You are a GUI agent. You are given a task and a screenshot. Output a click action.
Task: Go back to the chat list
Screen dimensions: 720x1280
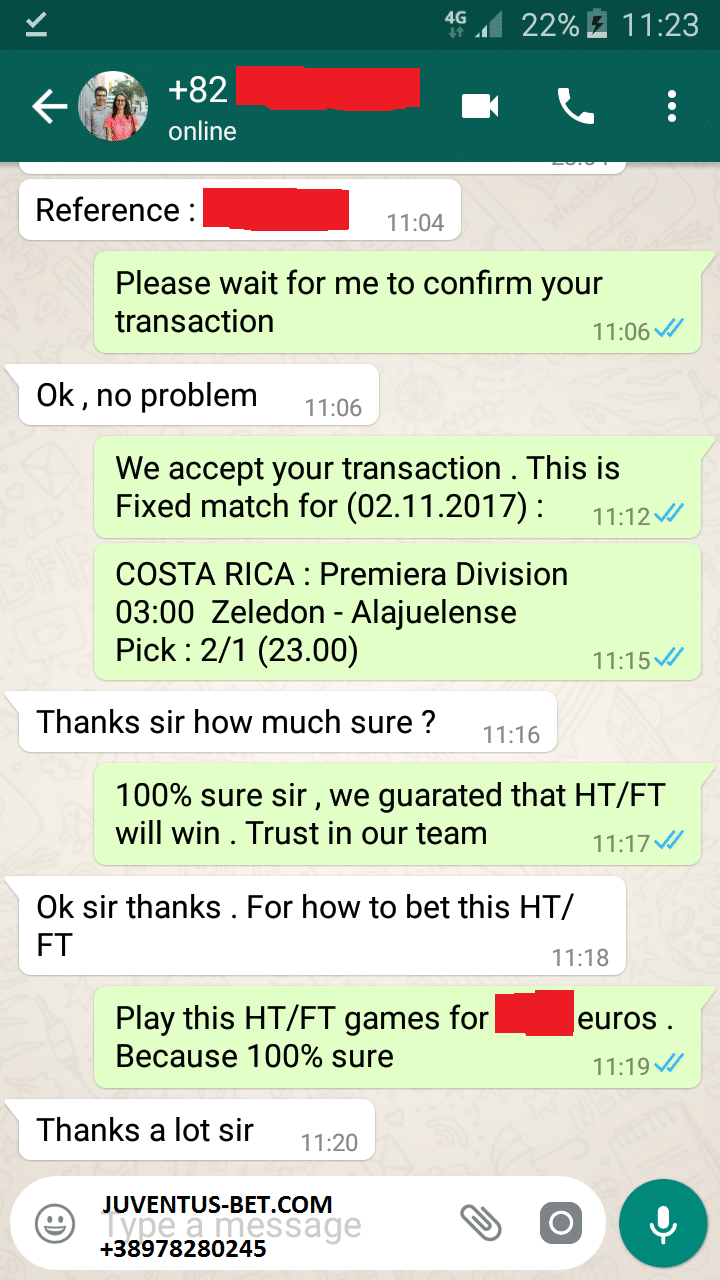point(48,106)
